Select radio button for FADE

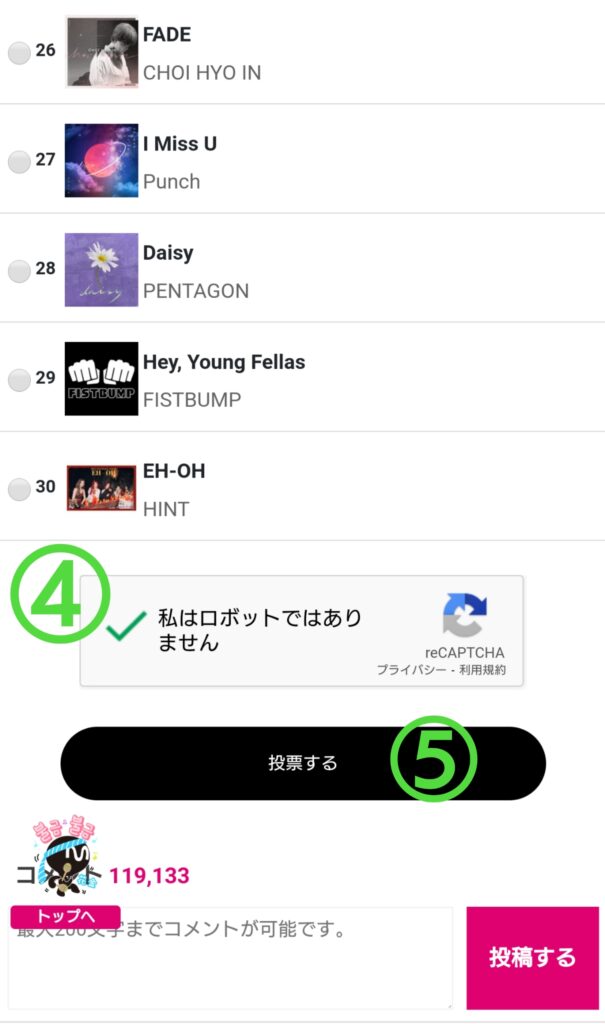tap(18, 53)
